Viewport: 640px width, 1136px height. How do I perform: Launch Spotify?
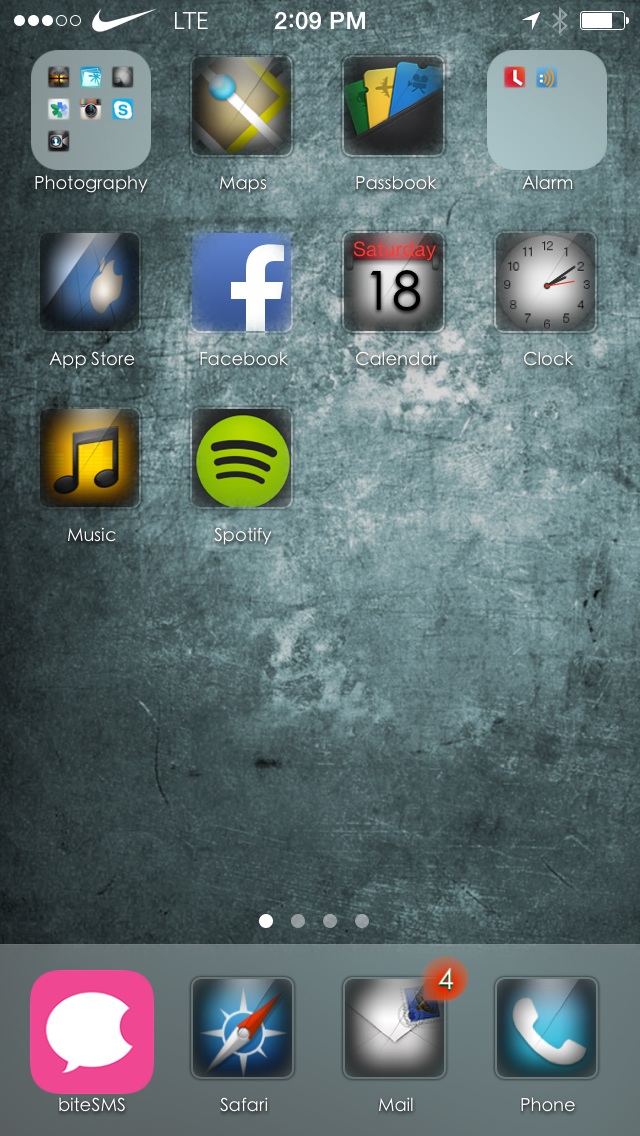(242, 458)
